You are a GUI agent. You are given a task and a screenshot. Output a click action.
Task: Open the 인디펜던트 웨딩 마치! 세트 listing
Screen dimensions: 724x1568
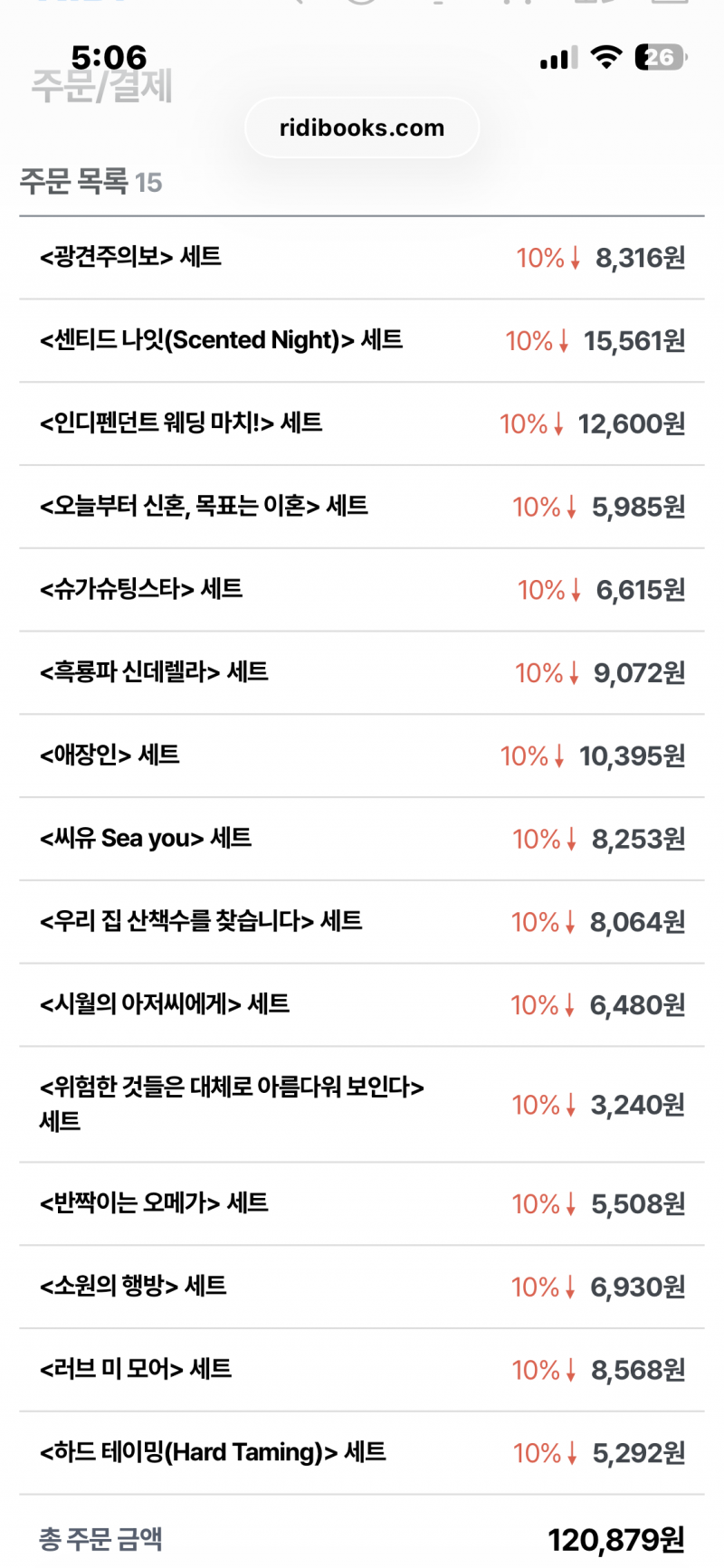181,423
